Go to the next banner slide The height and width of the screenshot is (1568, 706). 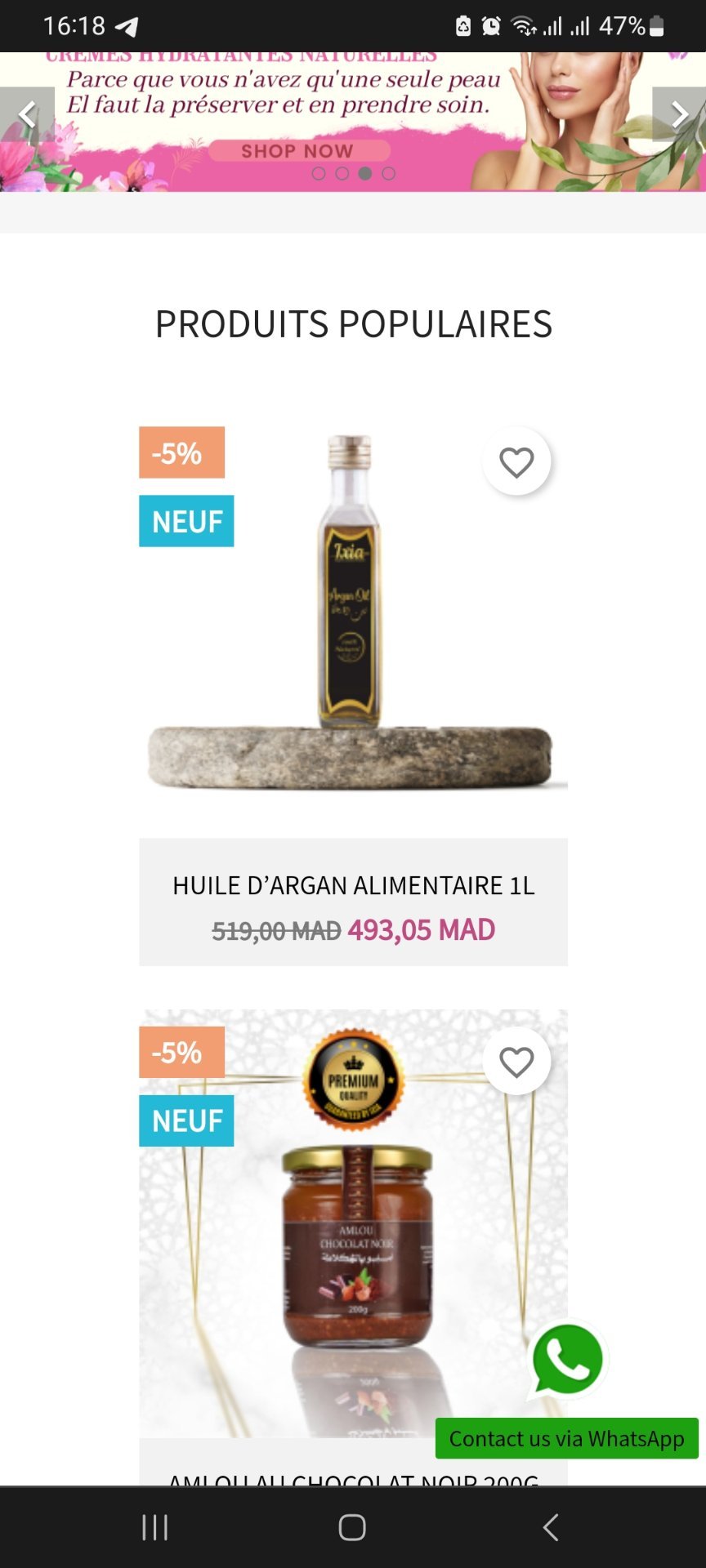679,115
